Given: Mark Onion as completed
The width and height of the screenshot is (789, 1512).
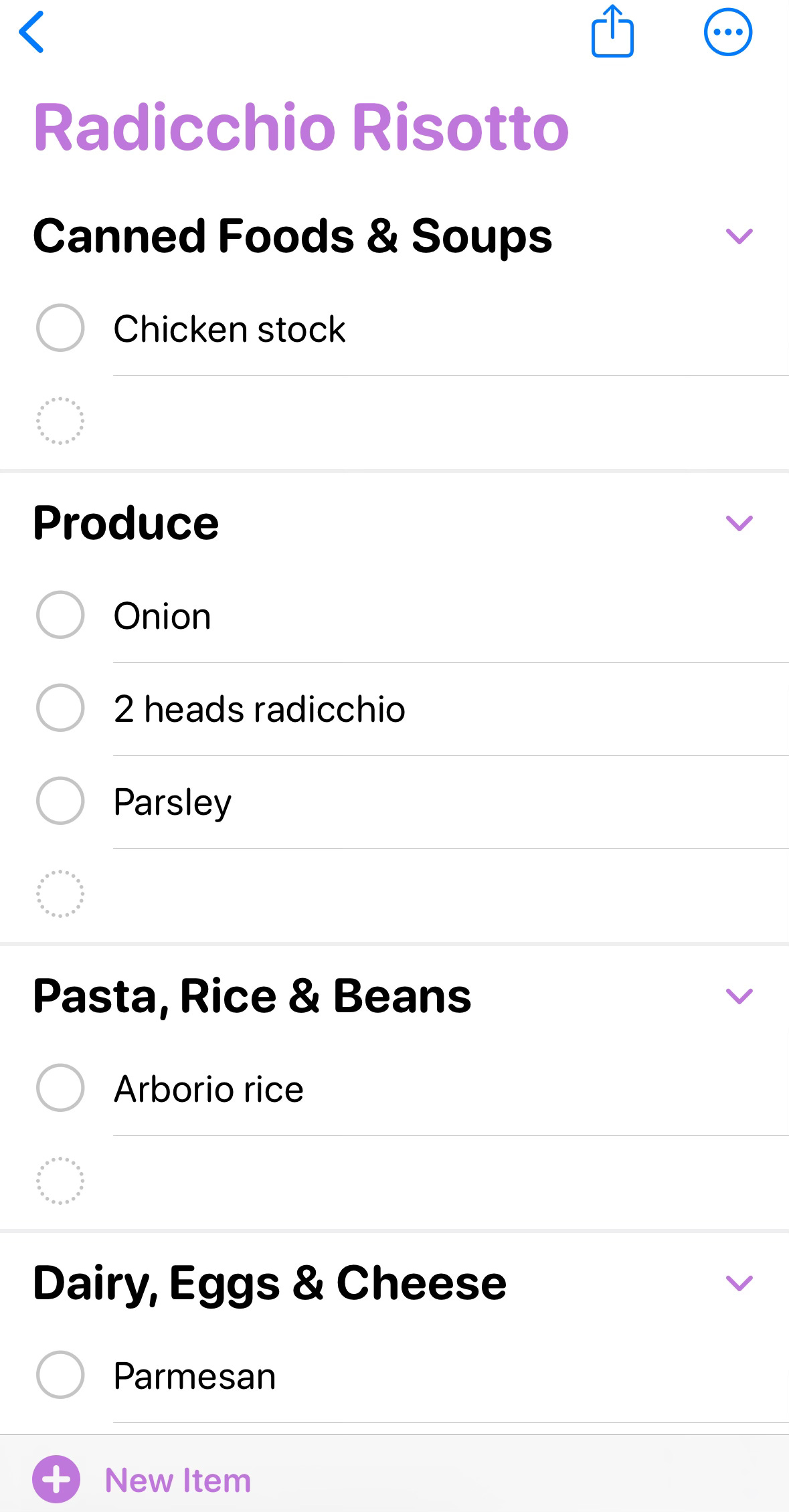Looking at the screenshot, I should click(60, 615).
